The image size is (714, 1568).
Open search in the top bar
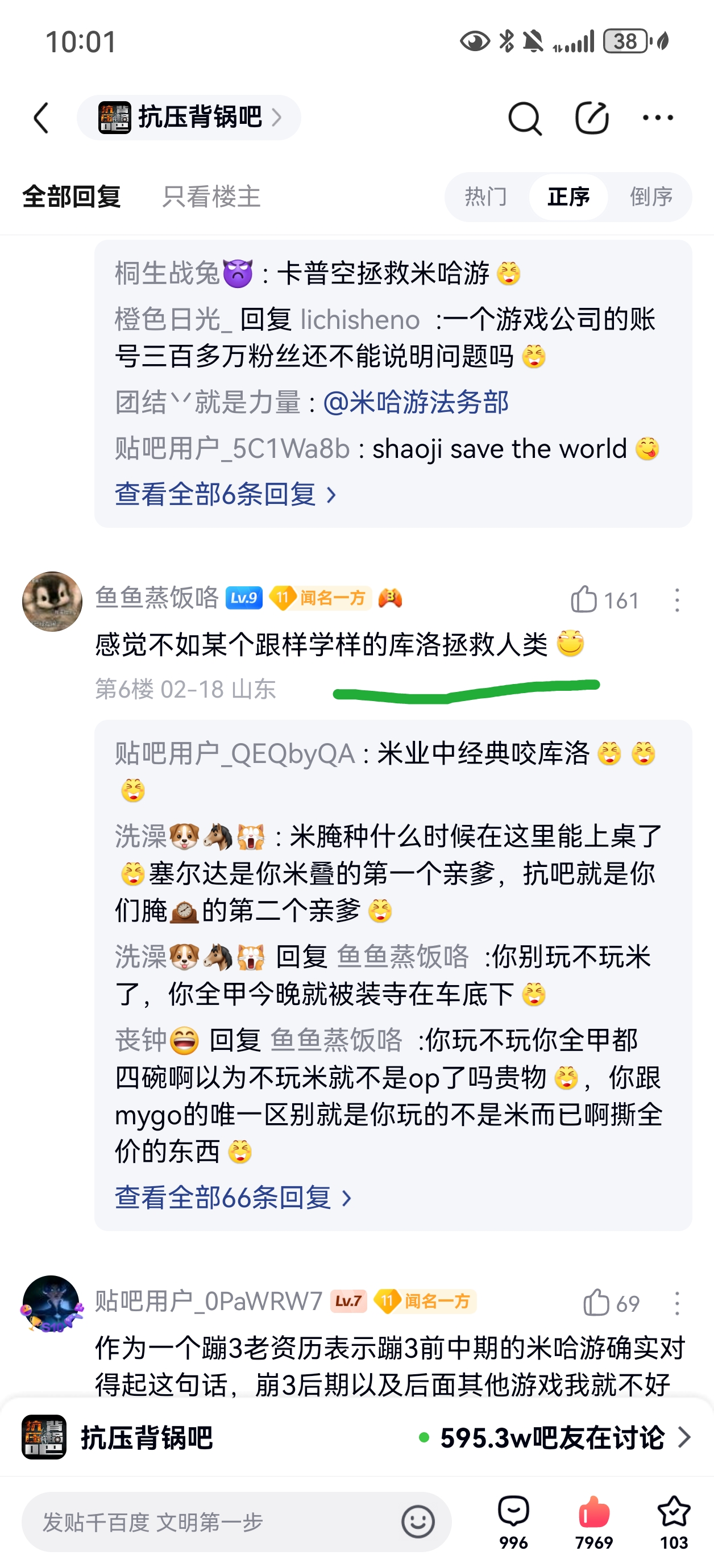524,118
